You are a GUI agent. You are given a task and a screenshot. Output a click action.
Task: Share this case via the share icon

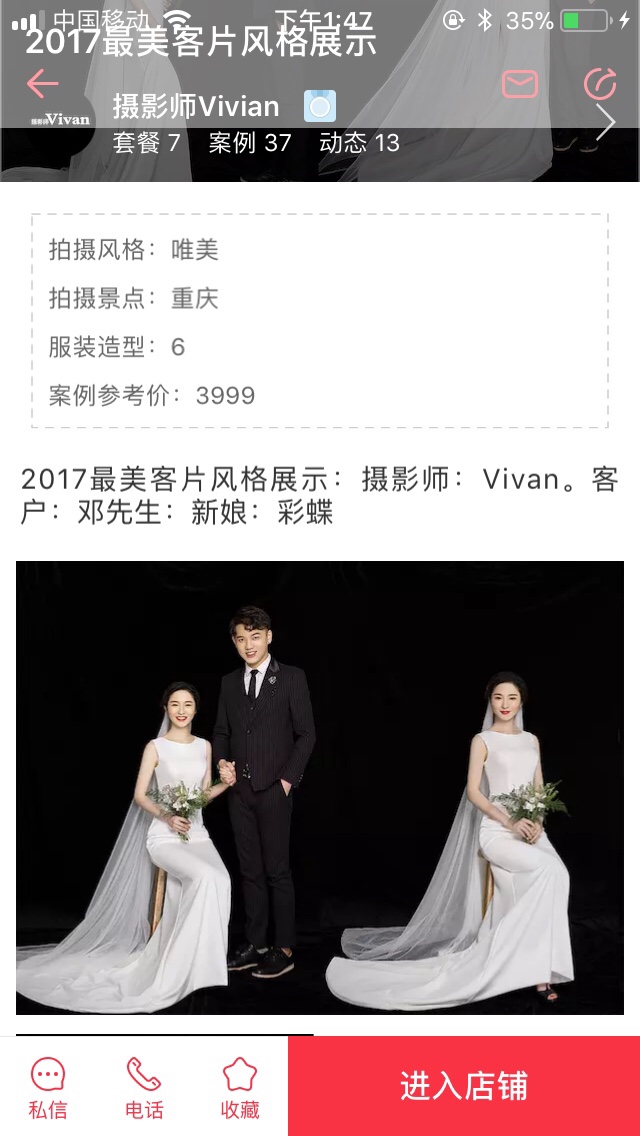click(600, 83)
